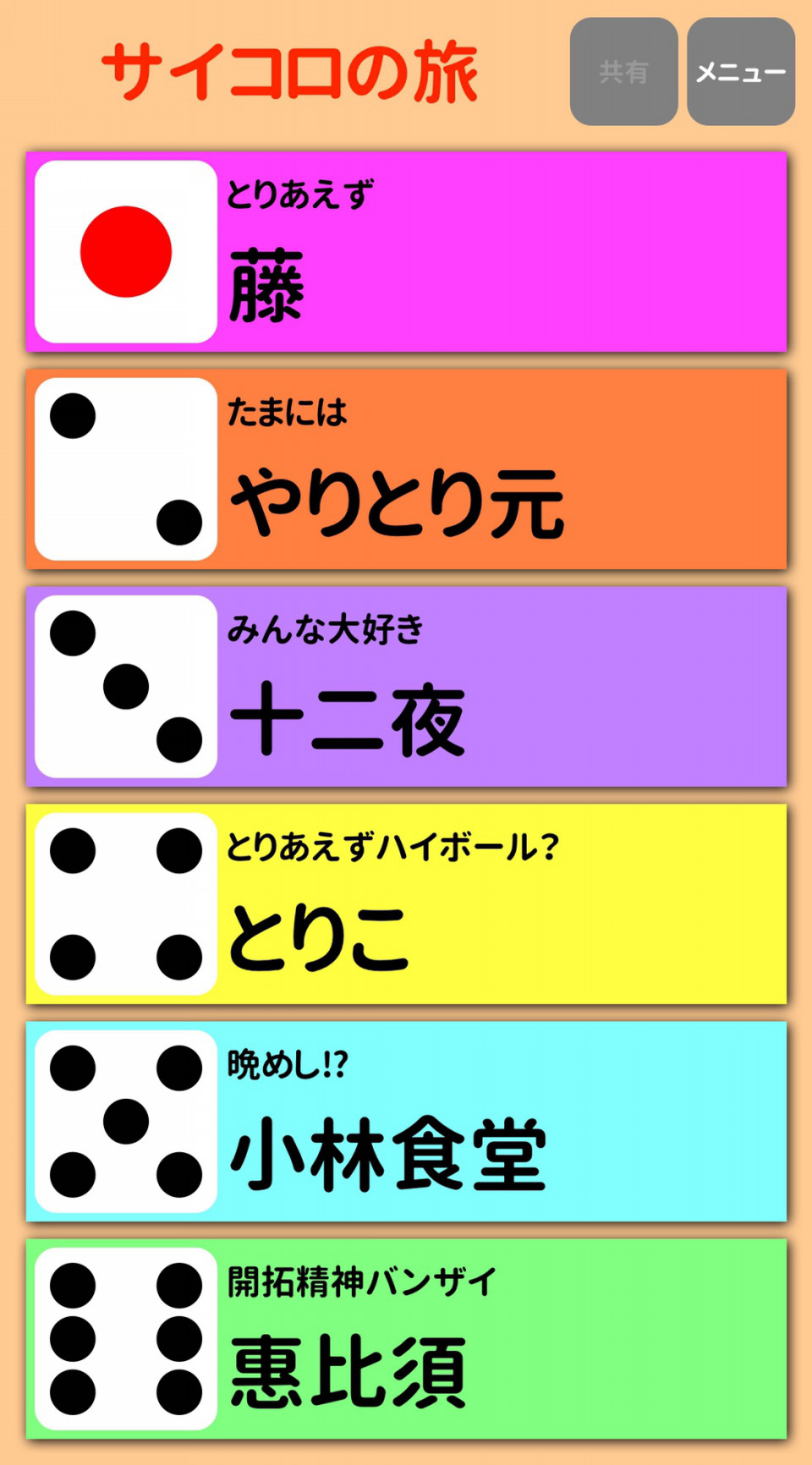Tap the 共有 share button
Viewport: 812px width, 1465px height.
coord(623,72)
